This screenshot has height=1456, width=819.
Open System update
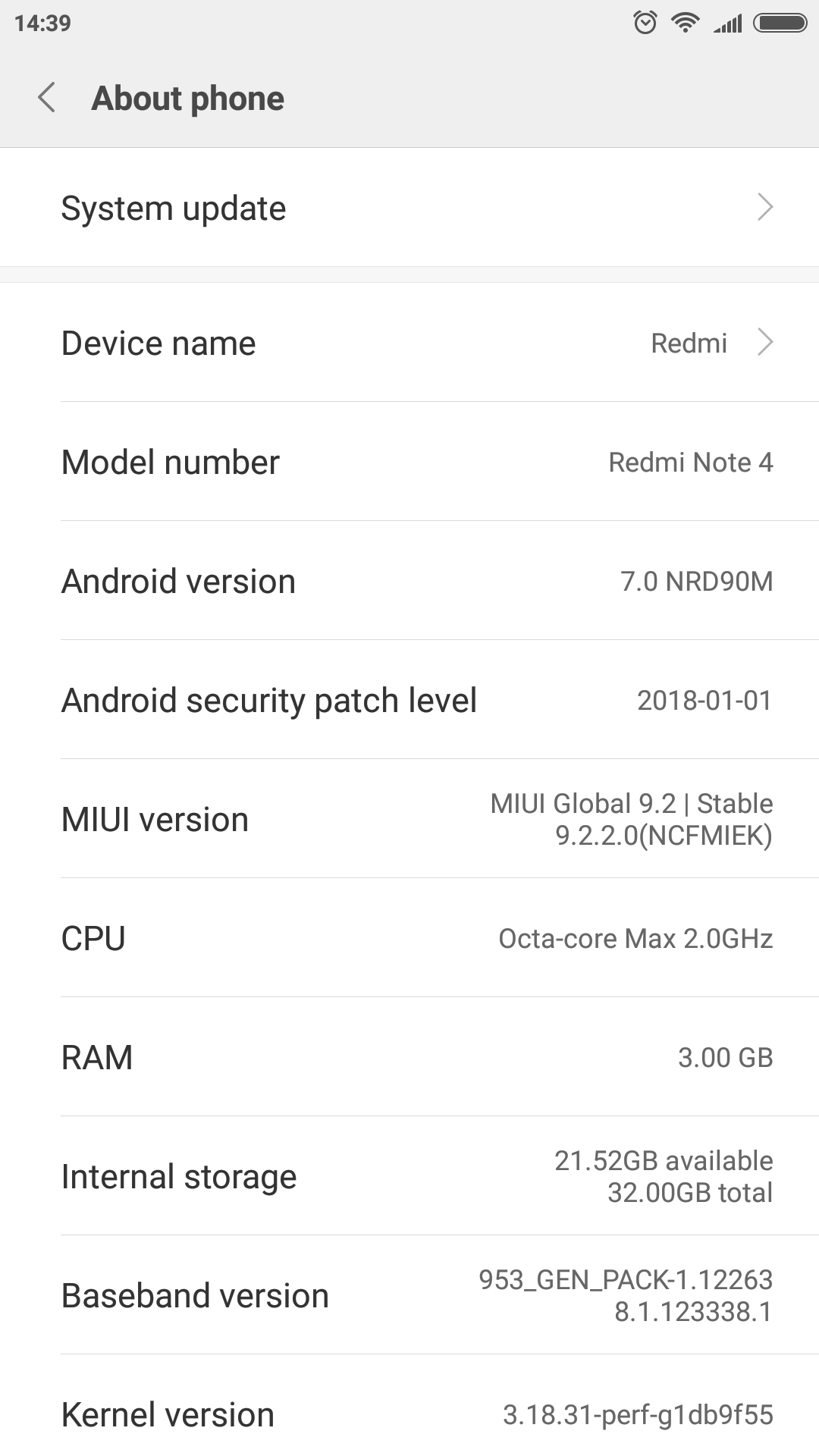409,208
